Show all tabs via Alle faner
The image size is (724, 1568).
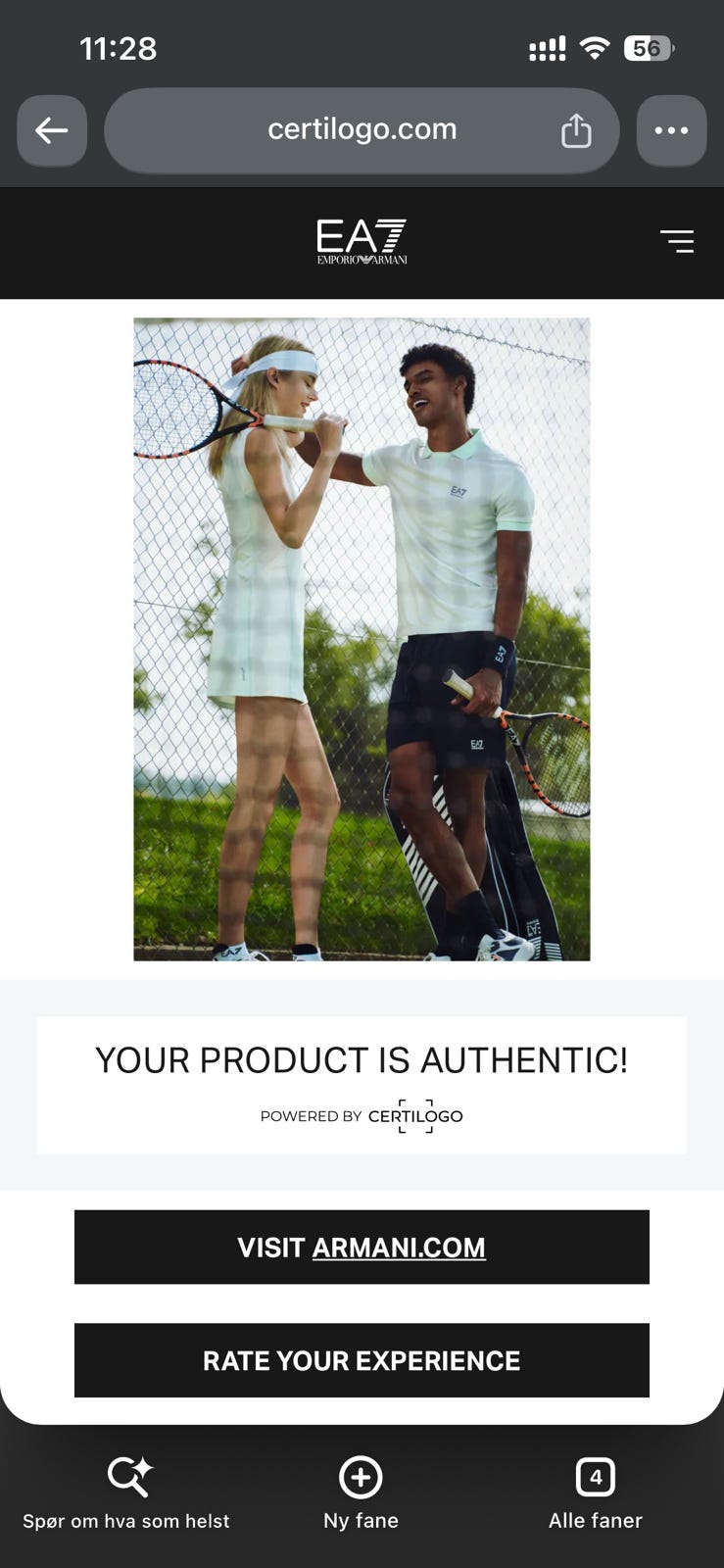coord(596,1494)
